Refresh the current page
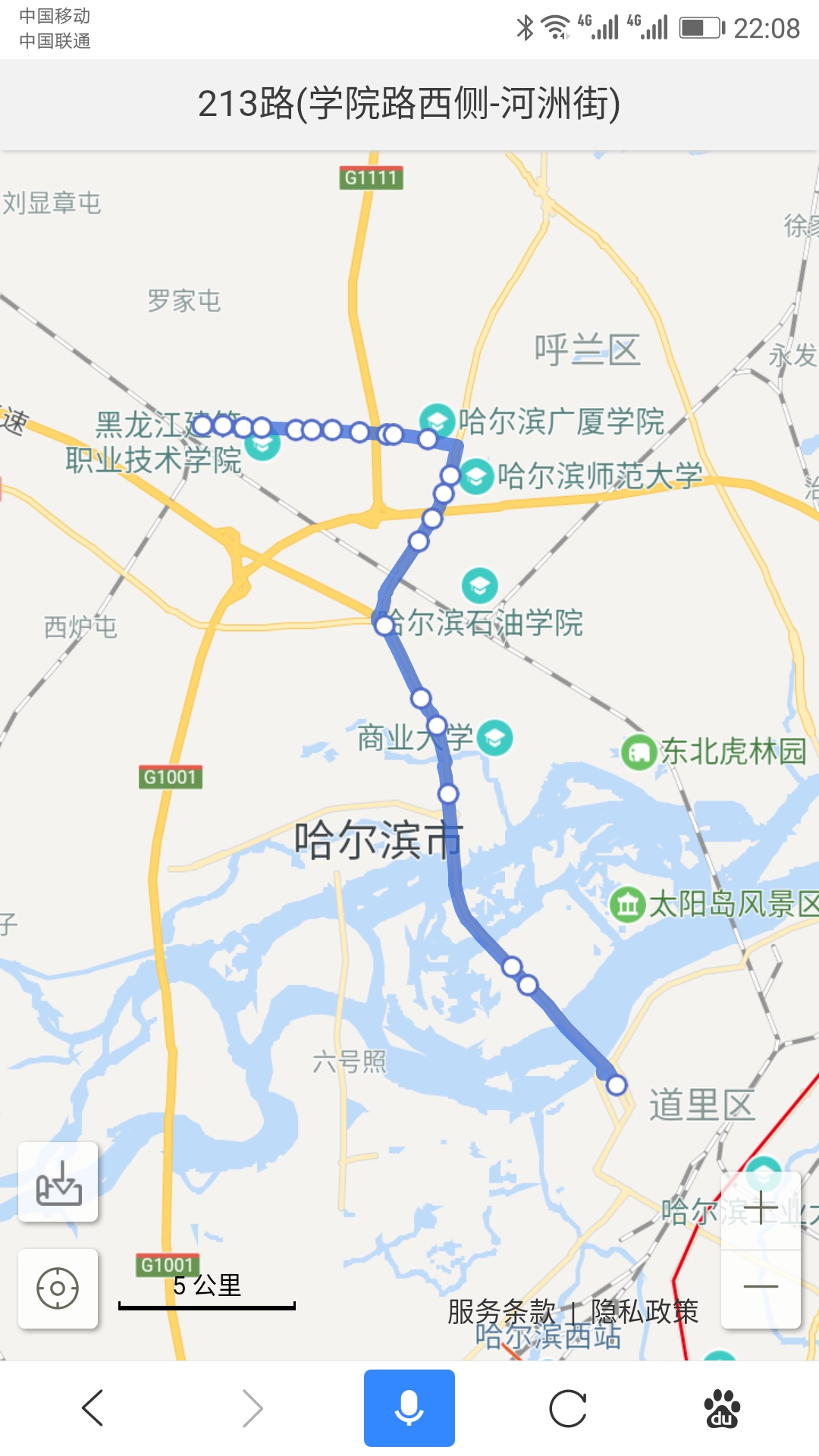The width and height of the screenshot is (819, 1456). tap(568, 1409)
